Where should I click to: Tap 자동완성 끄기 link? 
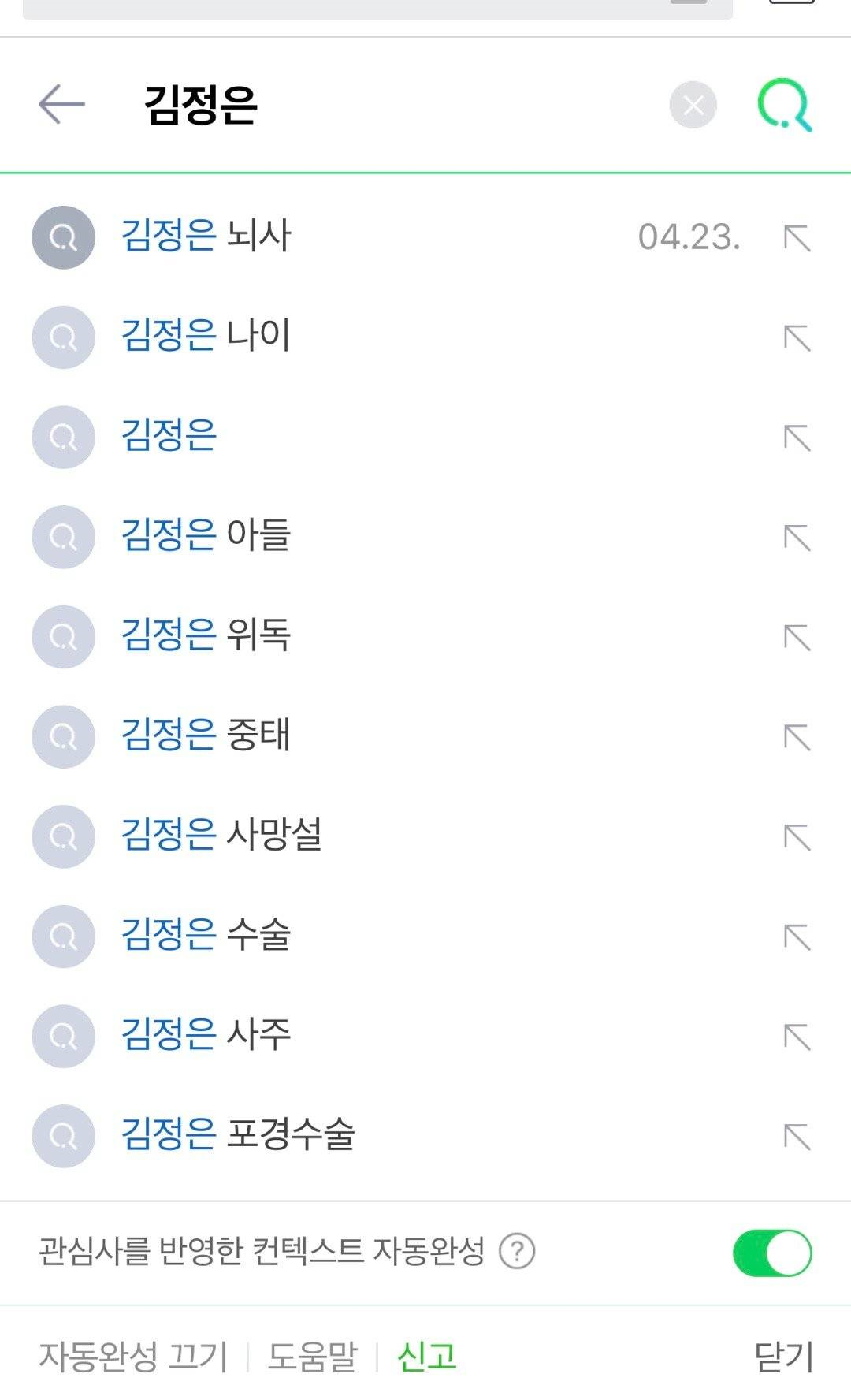tap(132, 1357)
